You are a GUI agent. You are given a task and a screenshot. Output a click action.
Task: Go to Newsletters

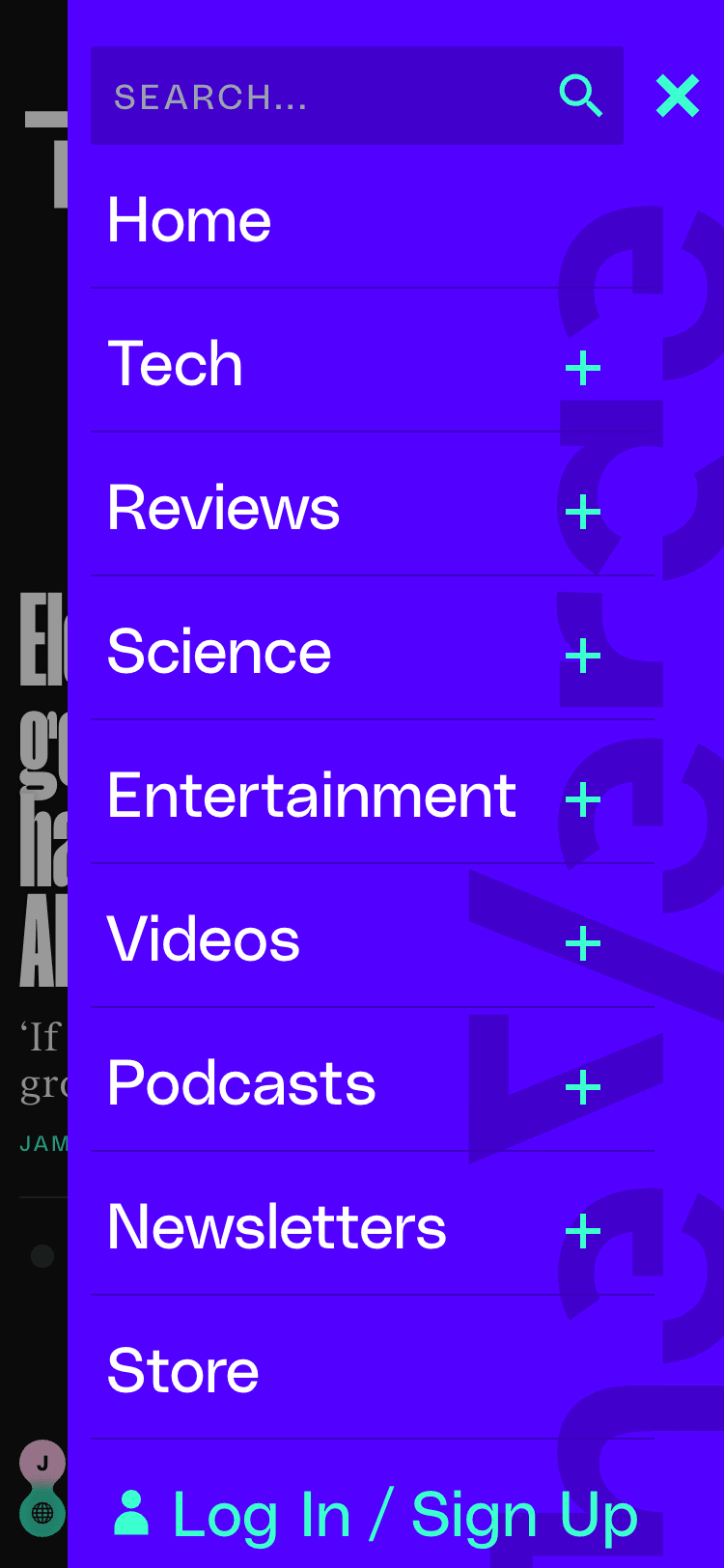276,1226
